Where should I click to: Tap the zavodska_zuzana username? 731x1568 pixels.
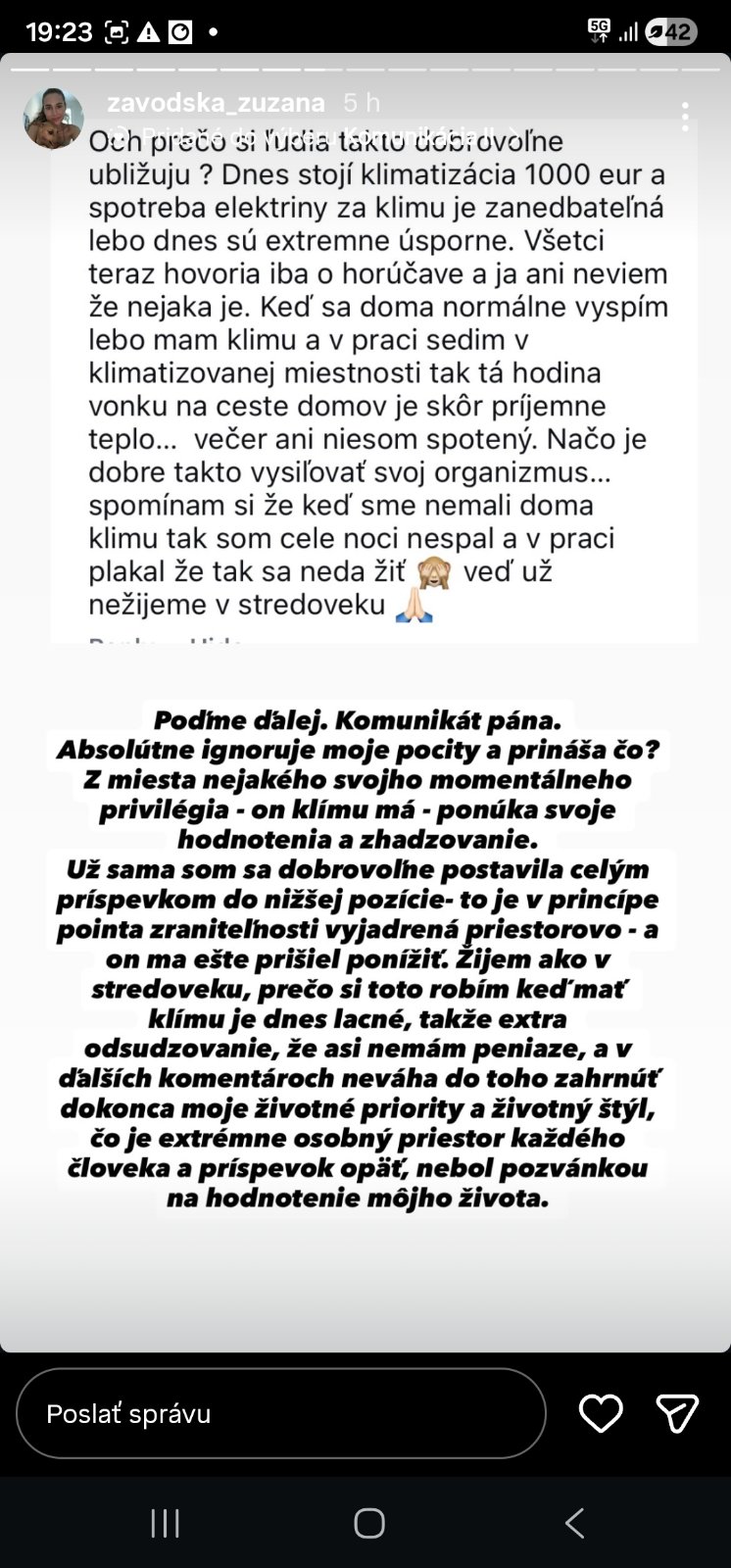pyautogui.click(x=216, y=103)
